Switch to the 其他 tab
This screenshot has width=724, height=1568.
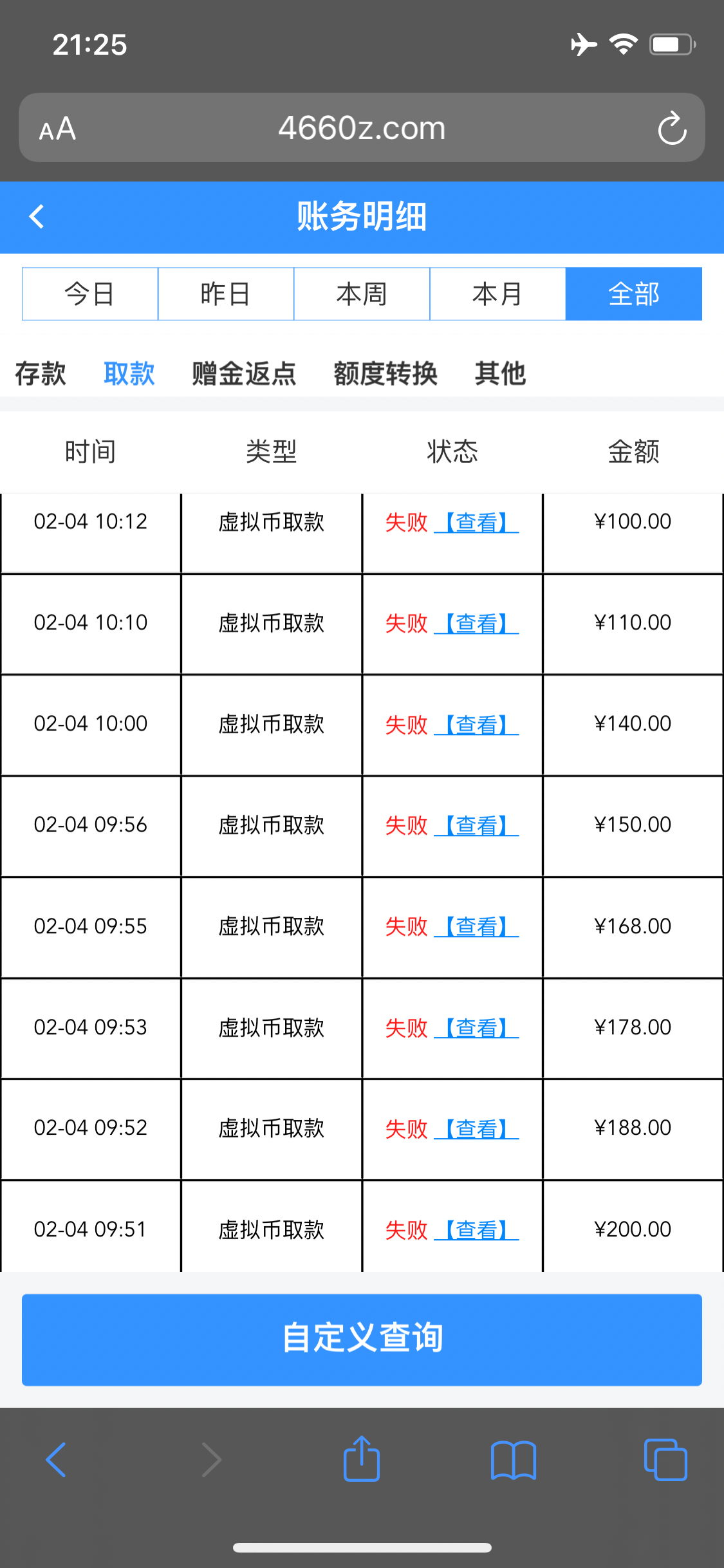[x=500, y=373]
